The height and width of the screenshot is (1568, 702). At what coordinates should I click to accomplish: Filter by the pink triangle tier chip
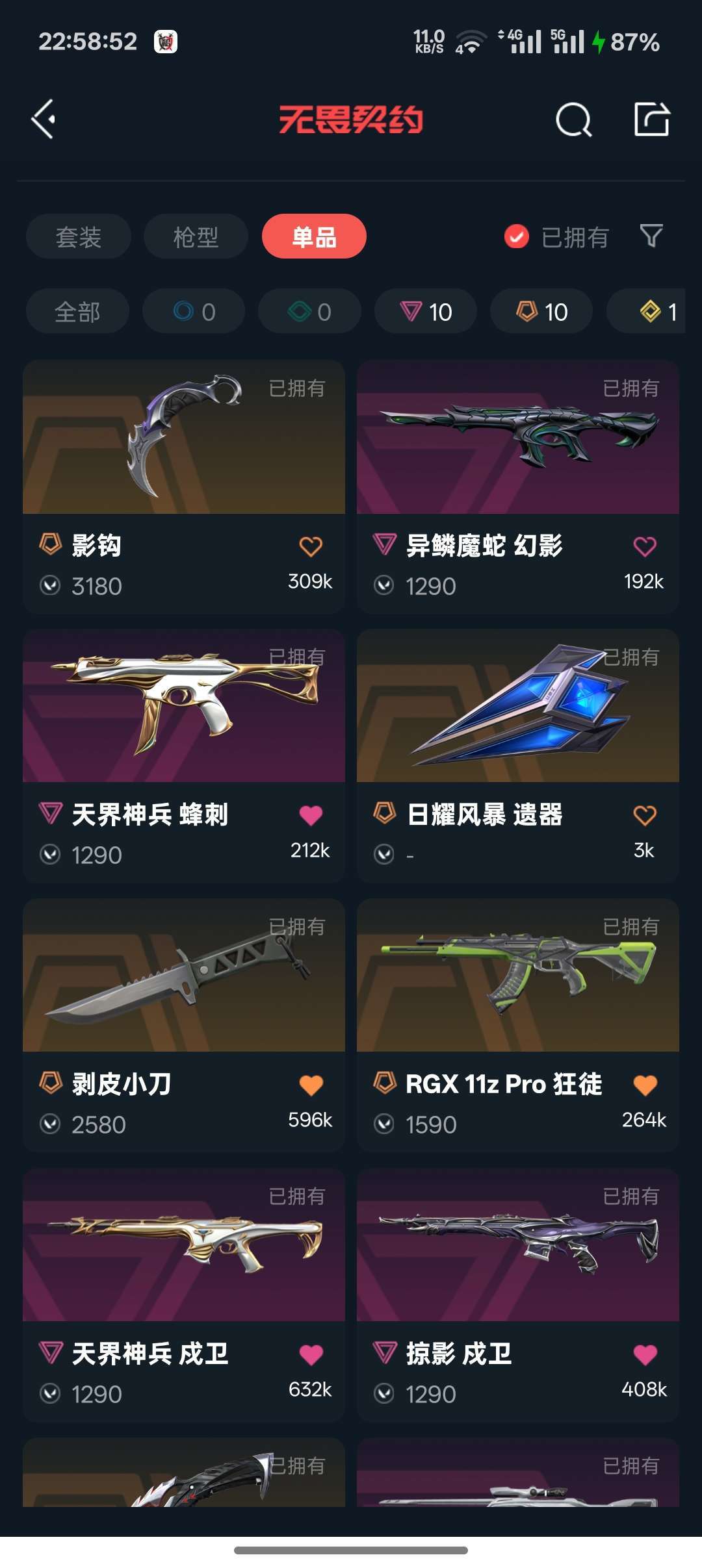point(426,311)
